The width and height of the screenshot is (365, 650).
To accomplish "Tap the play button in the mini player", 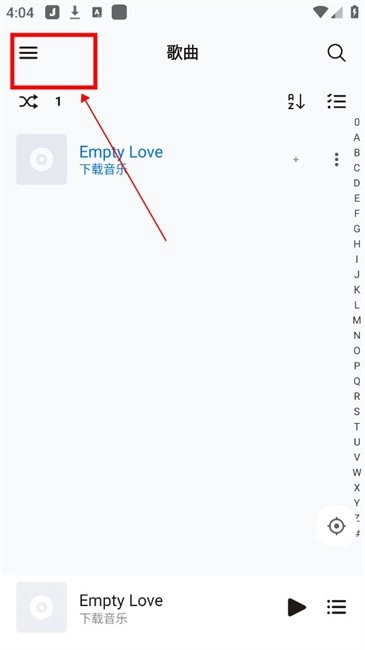I will pyautogui.click(x=297, y=607).
